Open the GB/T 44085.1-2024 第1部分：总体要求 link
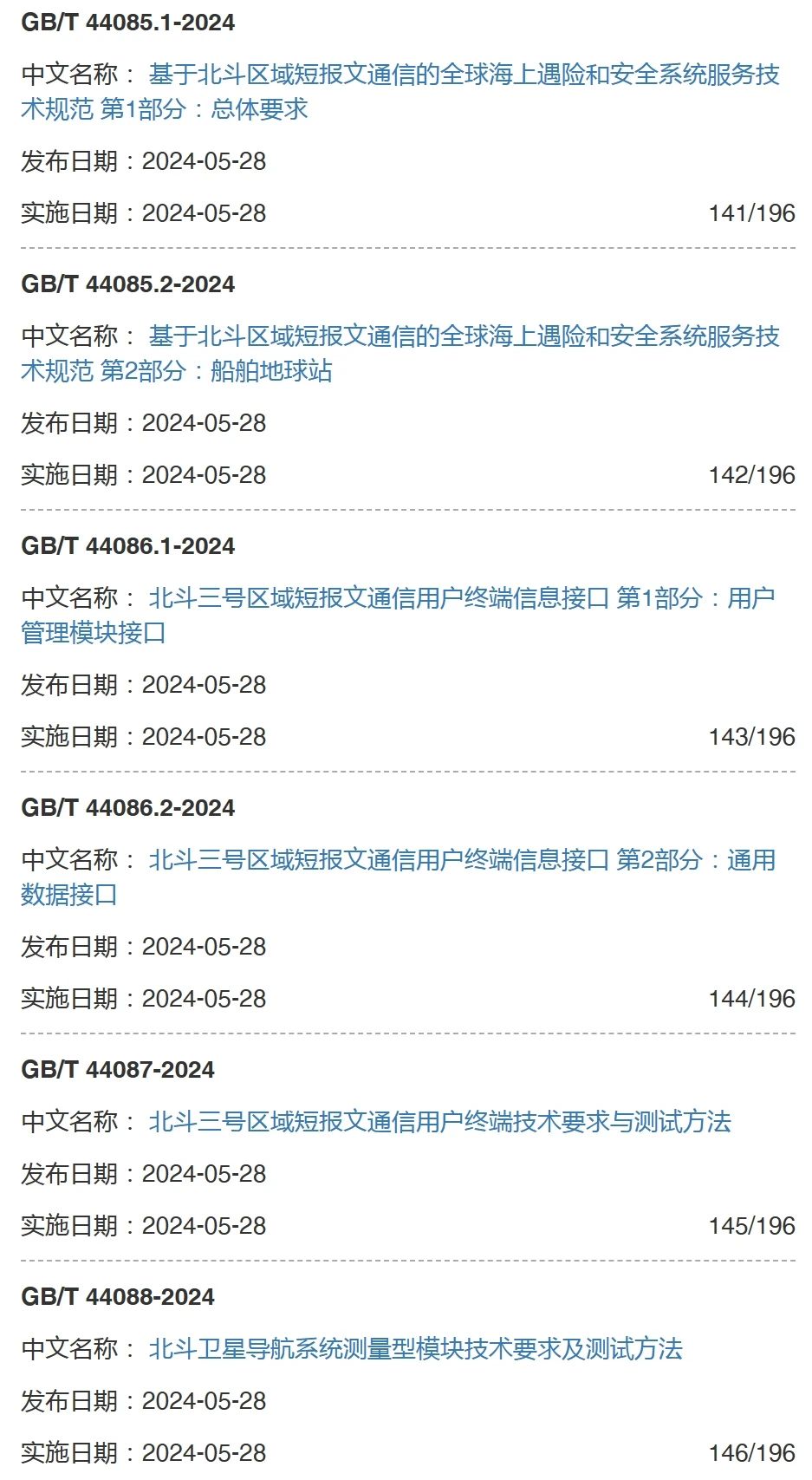Image resolution: width=812 pixels, height=1480 pixels. click(464, 75)
